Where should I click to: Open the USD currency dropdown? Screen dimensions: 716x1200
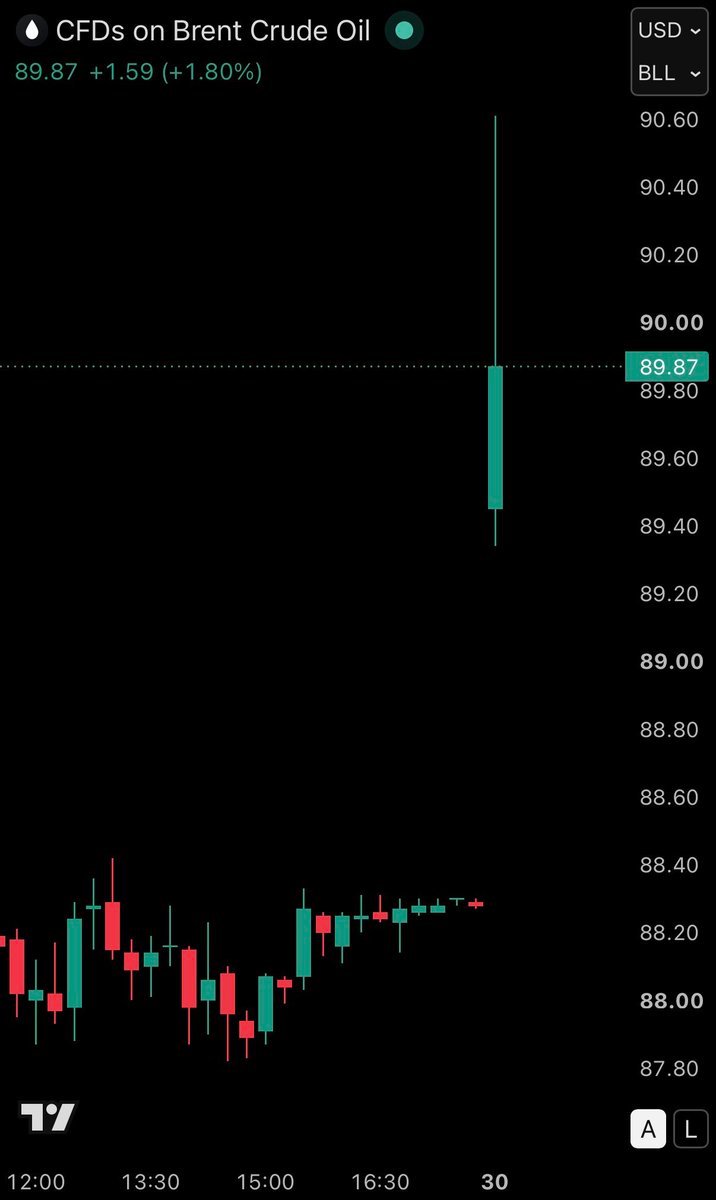670,30
